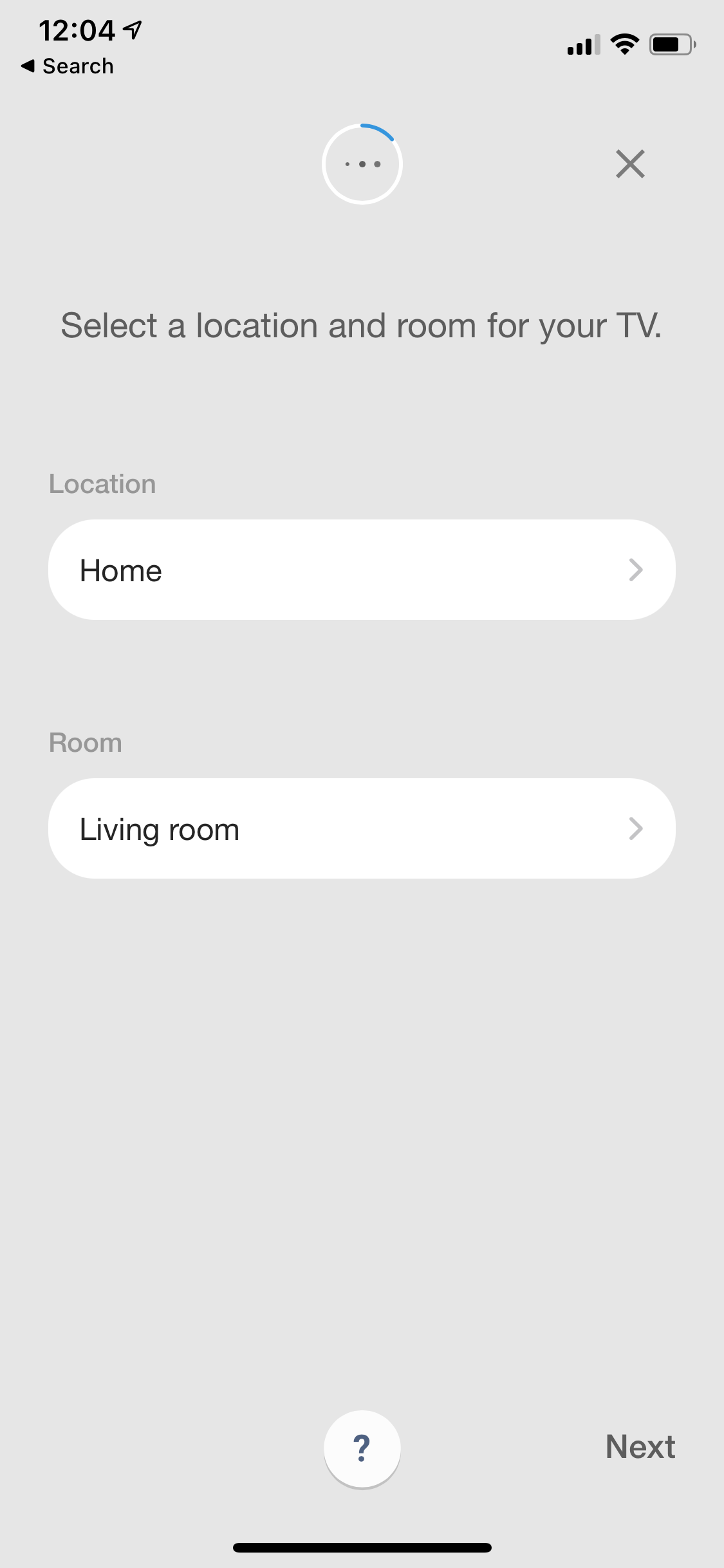Tap the back arrow beside Search
The image size is (724, 1568).
click(27, 66)
